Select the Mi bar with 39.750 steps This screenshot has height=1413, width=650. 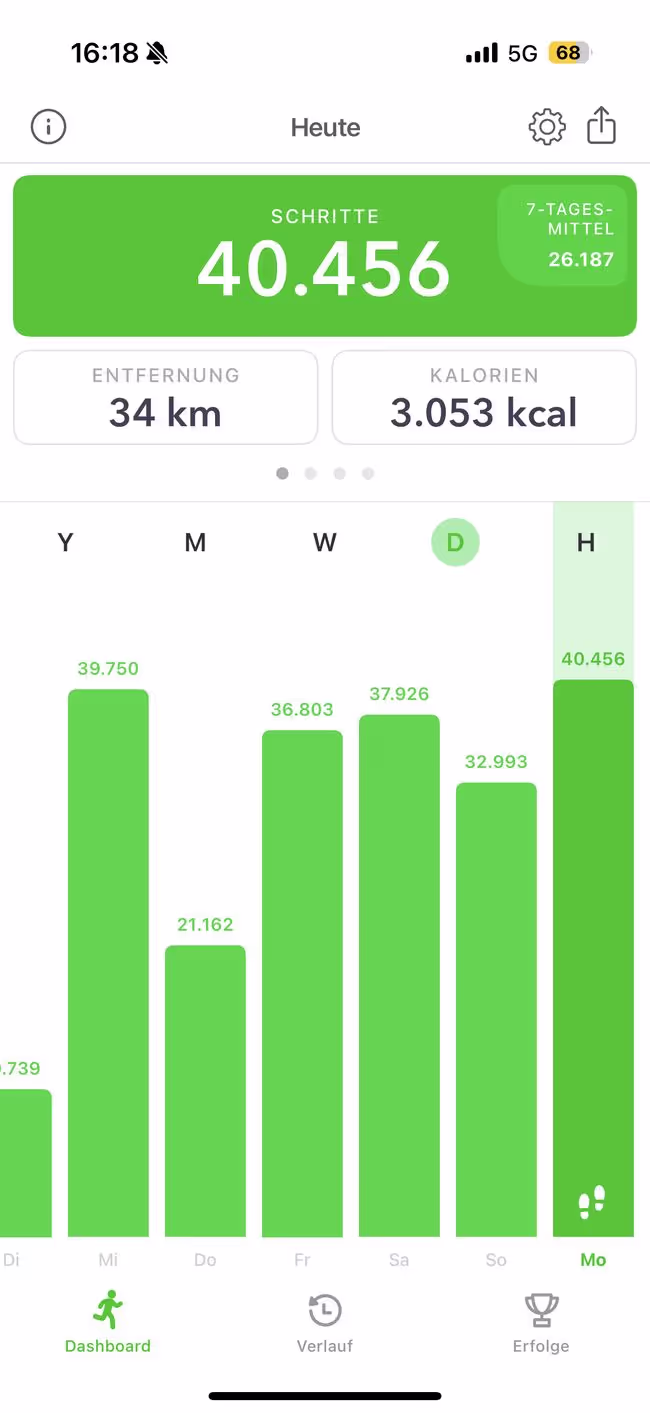108,963
